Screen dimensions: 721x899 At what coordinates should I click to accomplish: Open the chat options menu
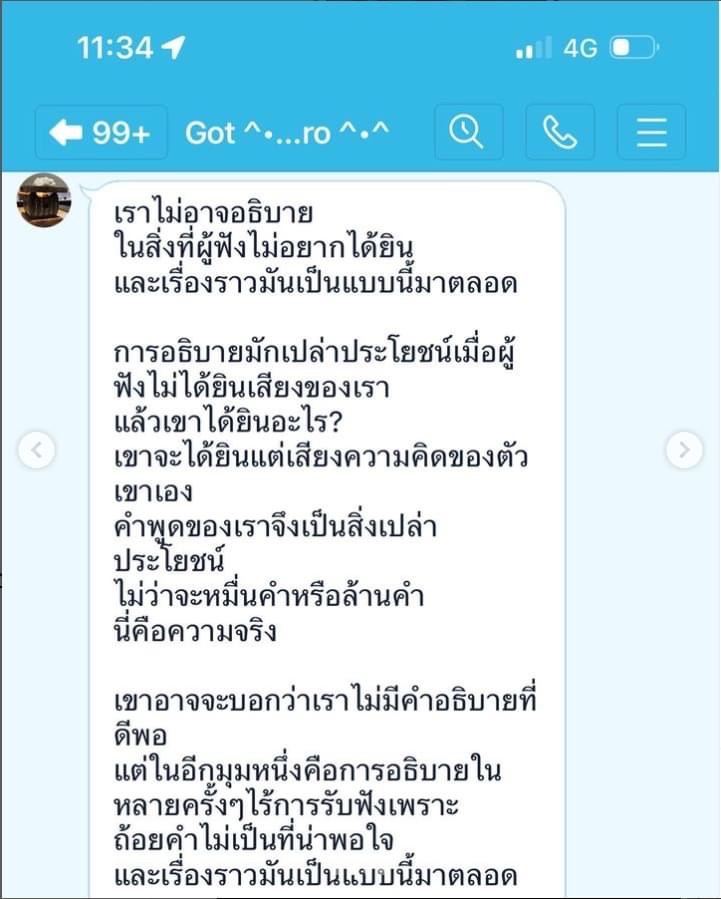(651, 132)
